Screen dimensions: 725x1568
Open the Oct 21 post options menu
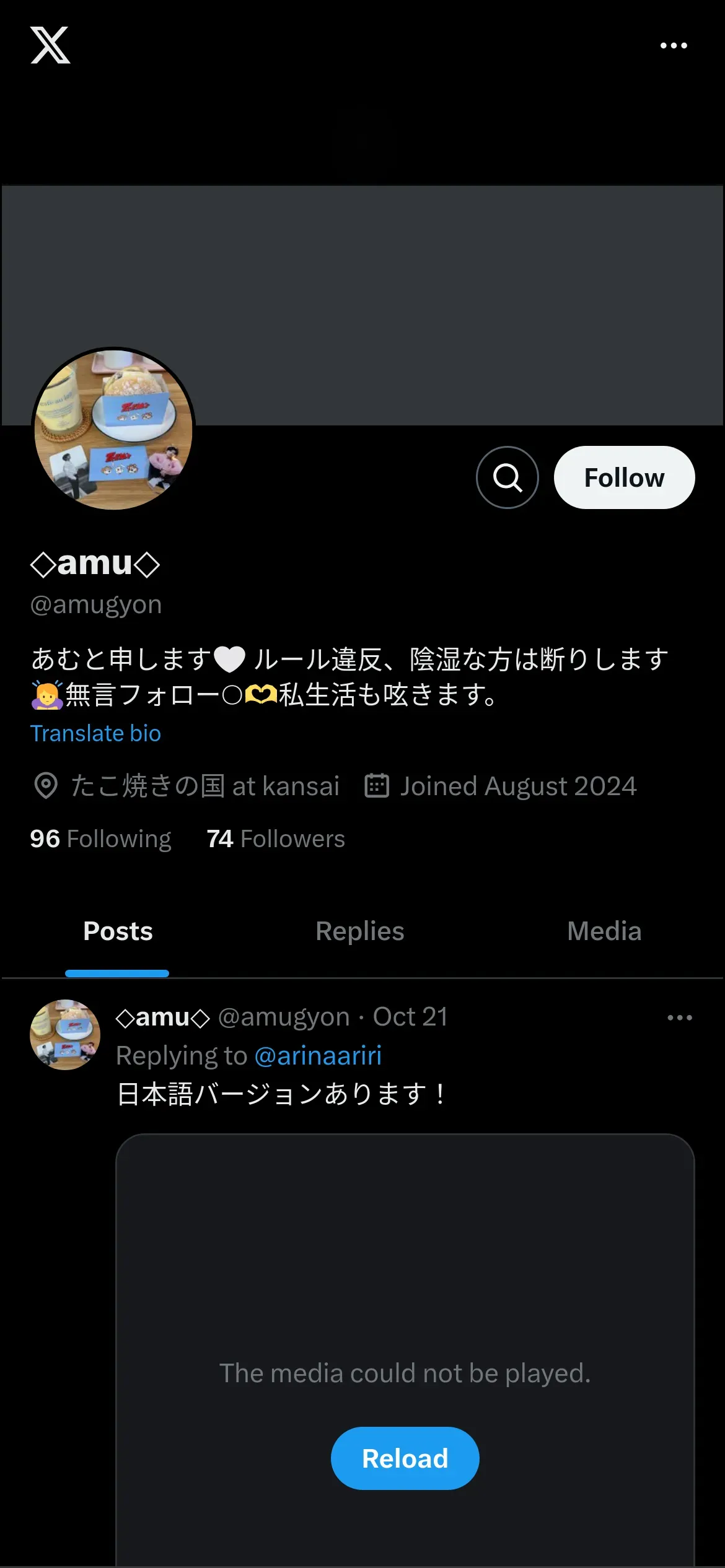pos(679,1017)
